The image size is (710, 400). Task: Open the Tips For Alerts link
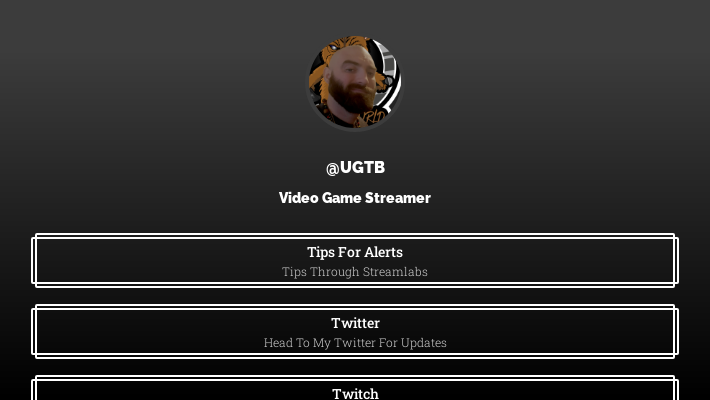tap(355, 261)
